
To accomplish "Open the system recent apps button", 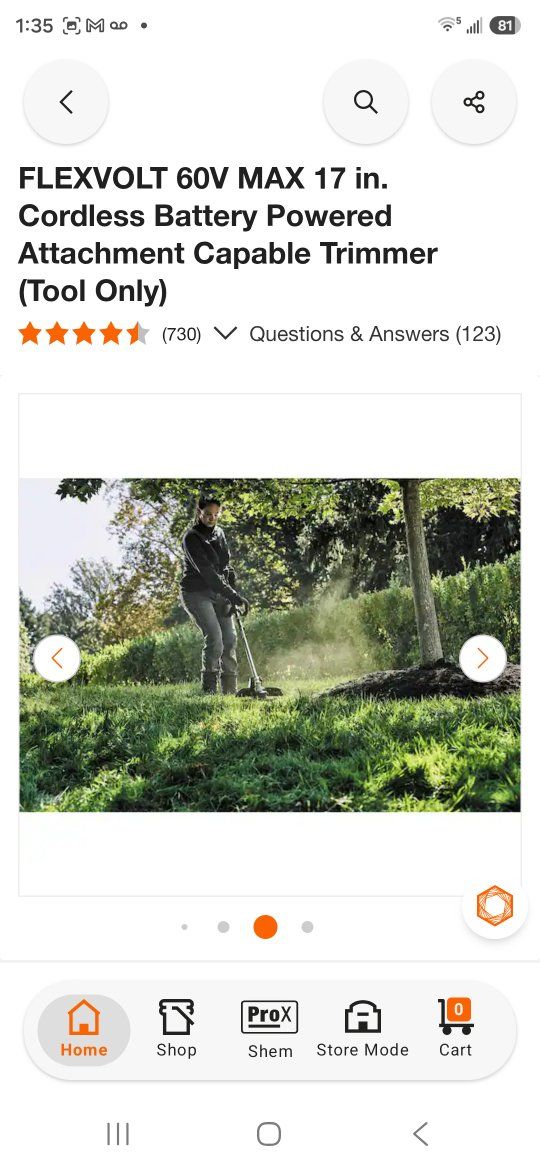I will [x=118, y=1134].
